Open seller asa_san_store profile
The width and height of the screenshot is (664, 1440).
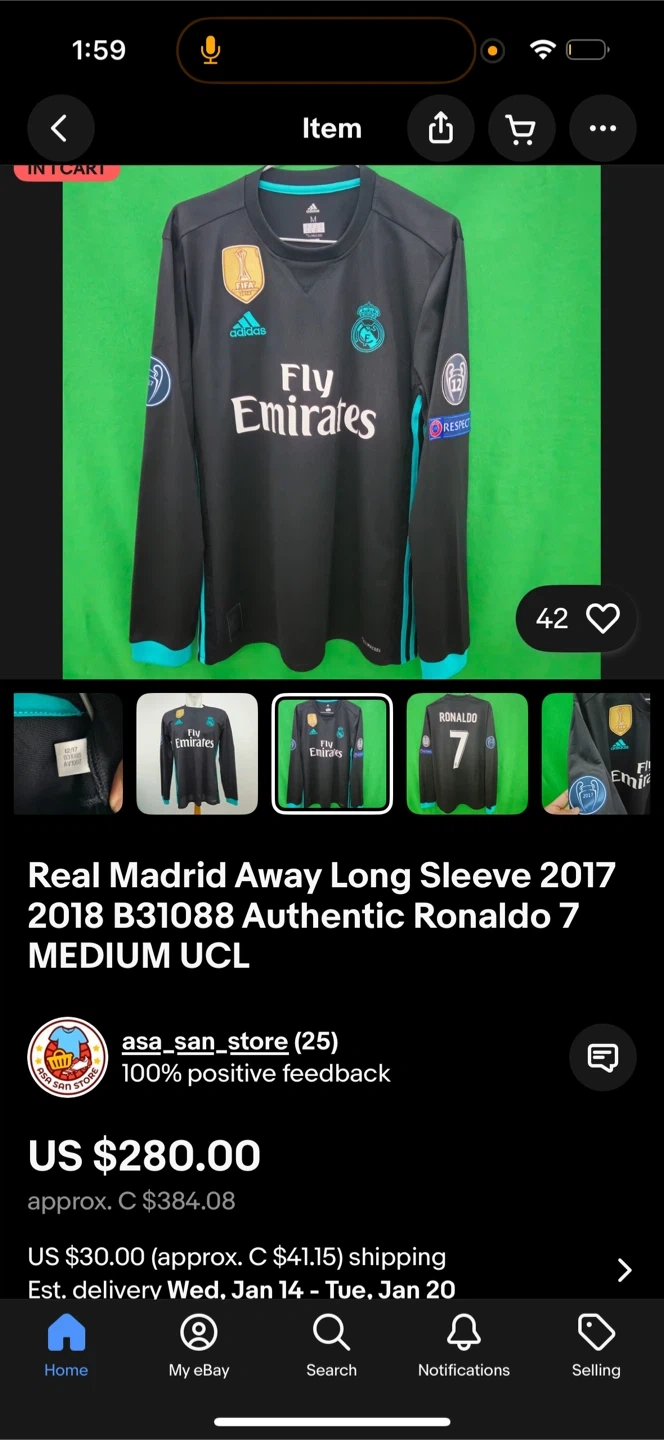[x=204, y=1042]
